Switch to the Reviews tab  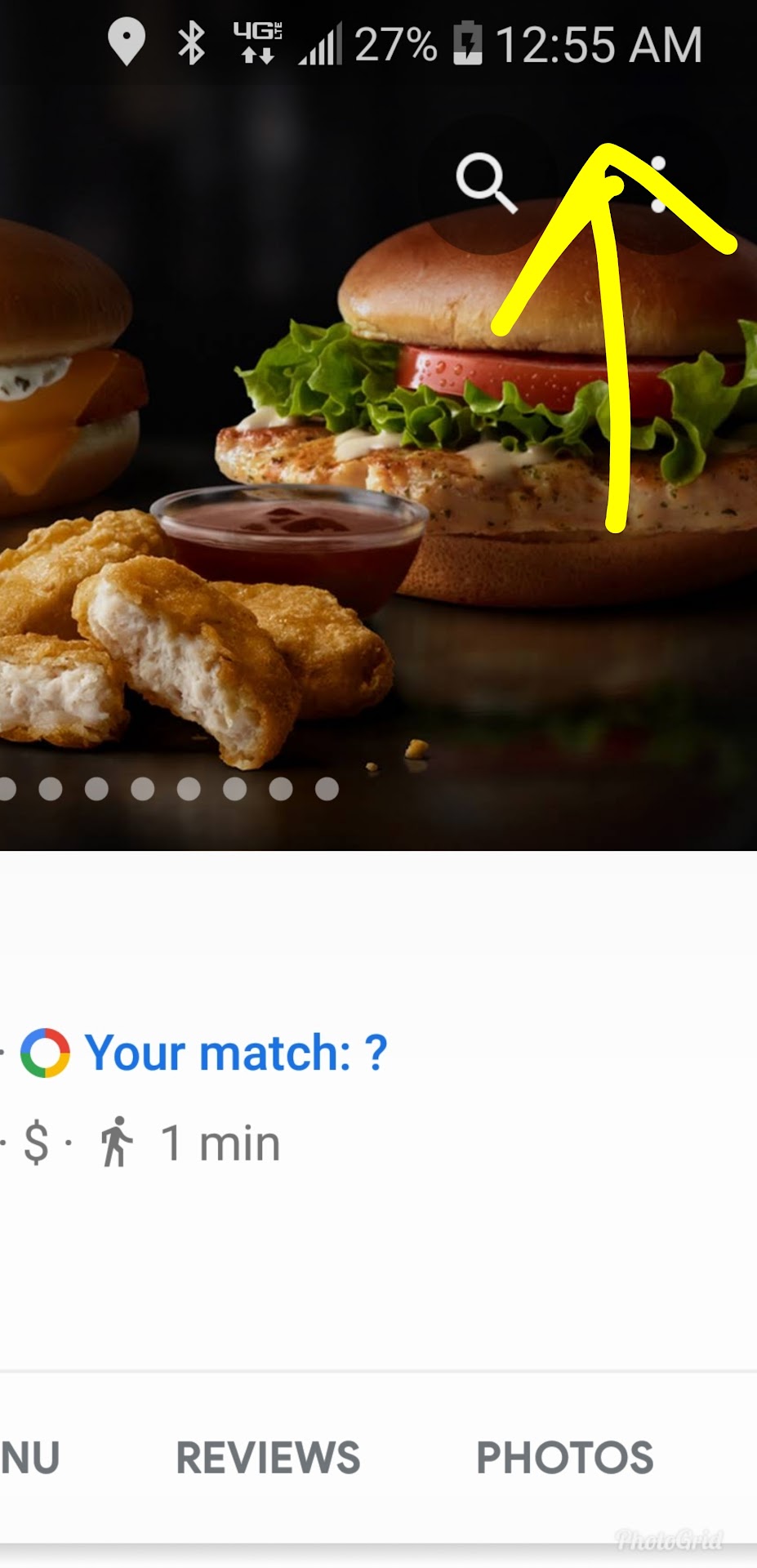(268, 1458)
